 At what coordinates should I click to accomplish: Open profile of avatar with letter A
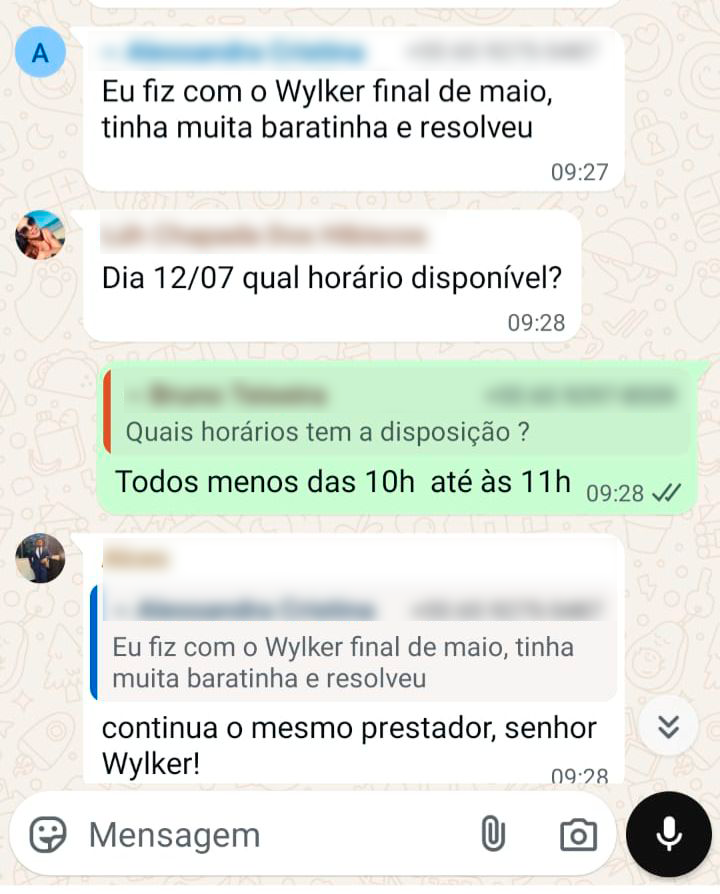pos(40,54)
